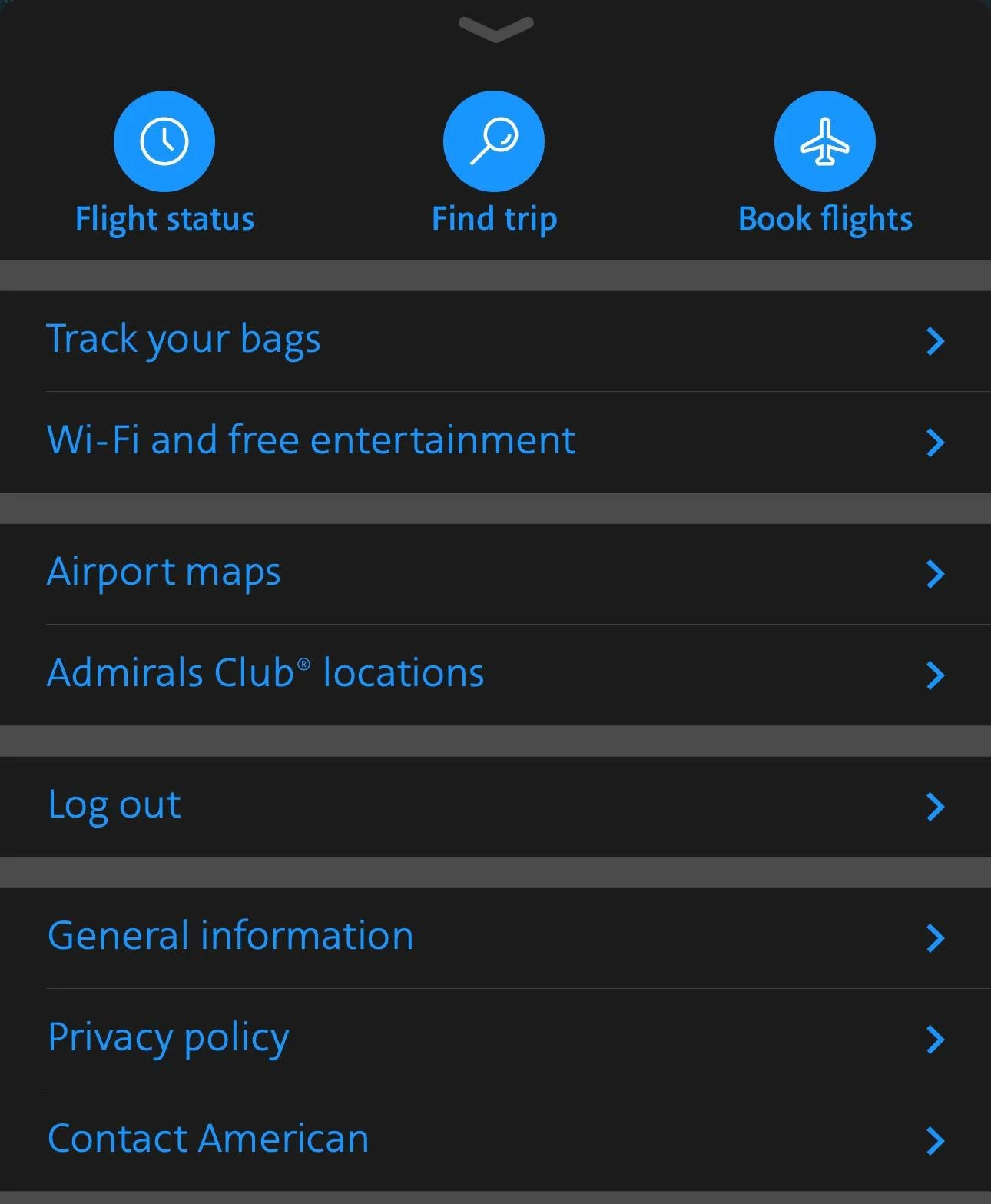Collapse the menu with the down chevron
This screenshot has height=1204, width=991.
(x=495, y=29)
